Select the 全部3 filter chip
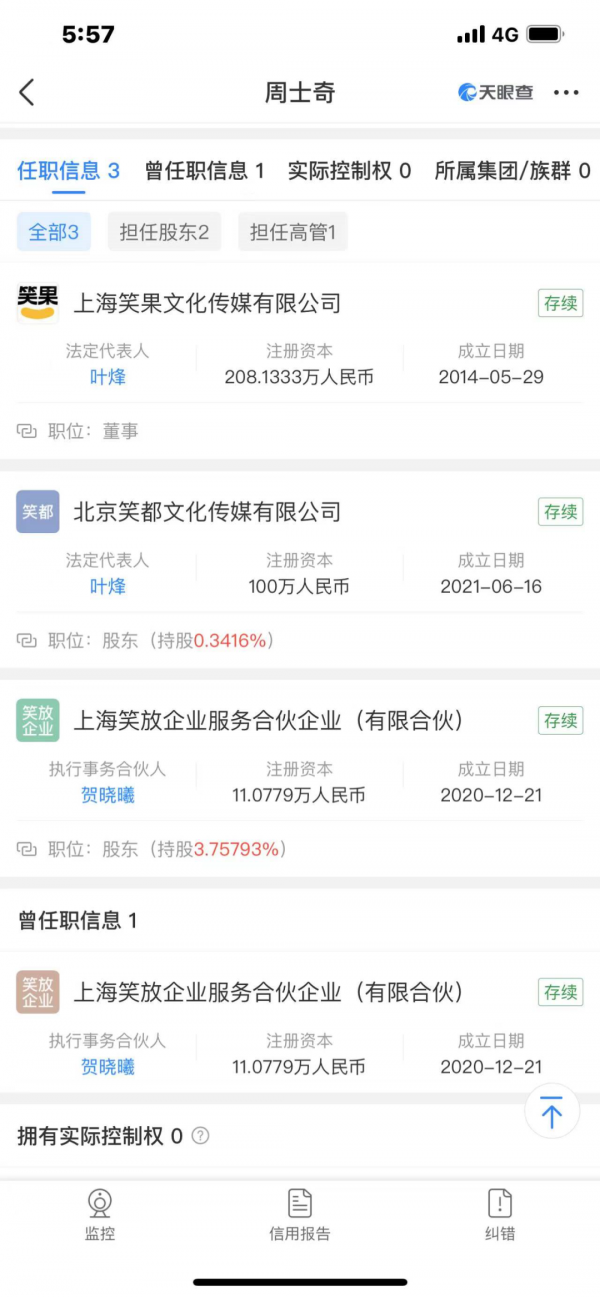The width and height of the screenshot is (600, 1297). (53, 233)
